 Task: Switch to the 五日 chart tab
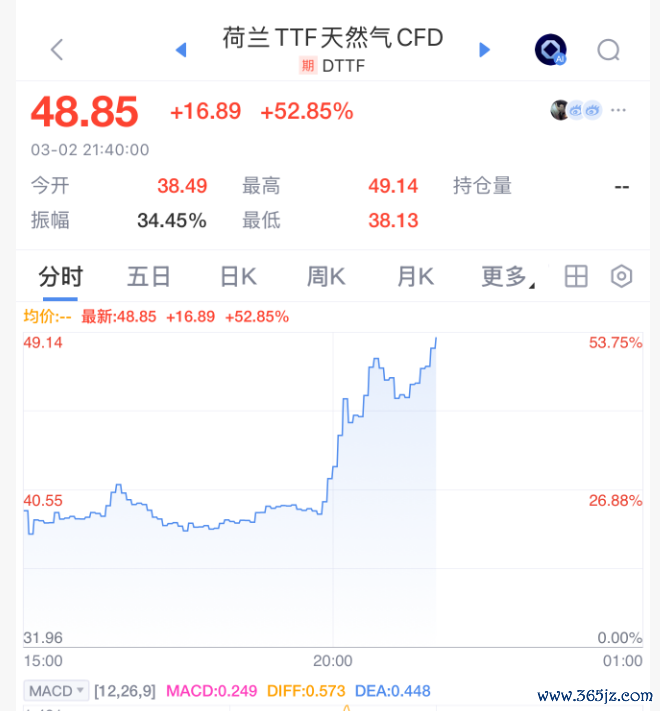click(x=148, y=277)
